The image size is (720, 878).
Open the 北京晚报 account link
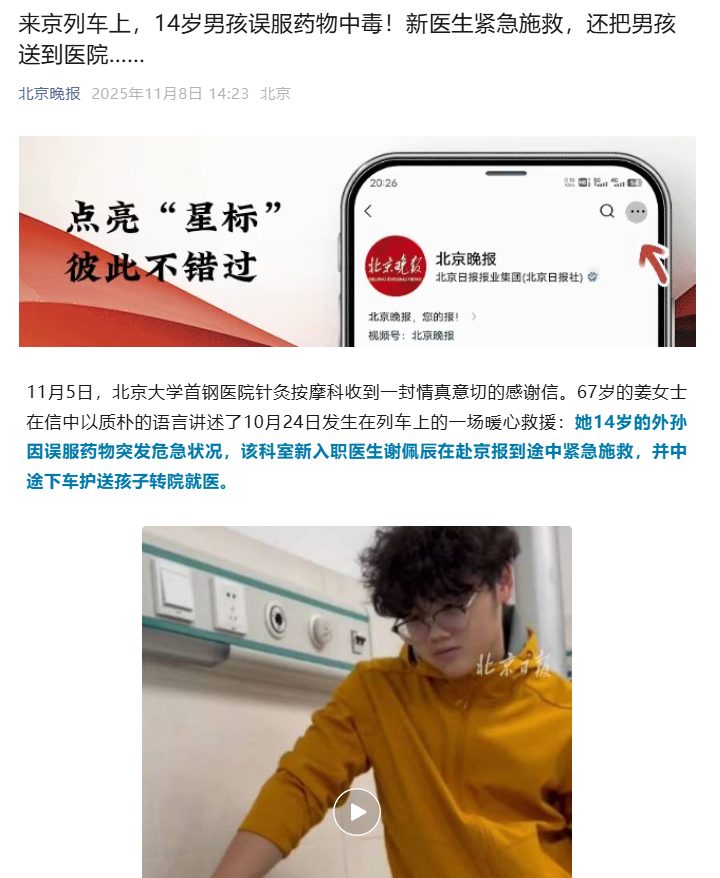point(49,94)
